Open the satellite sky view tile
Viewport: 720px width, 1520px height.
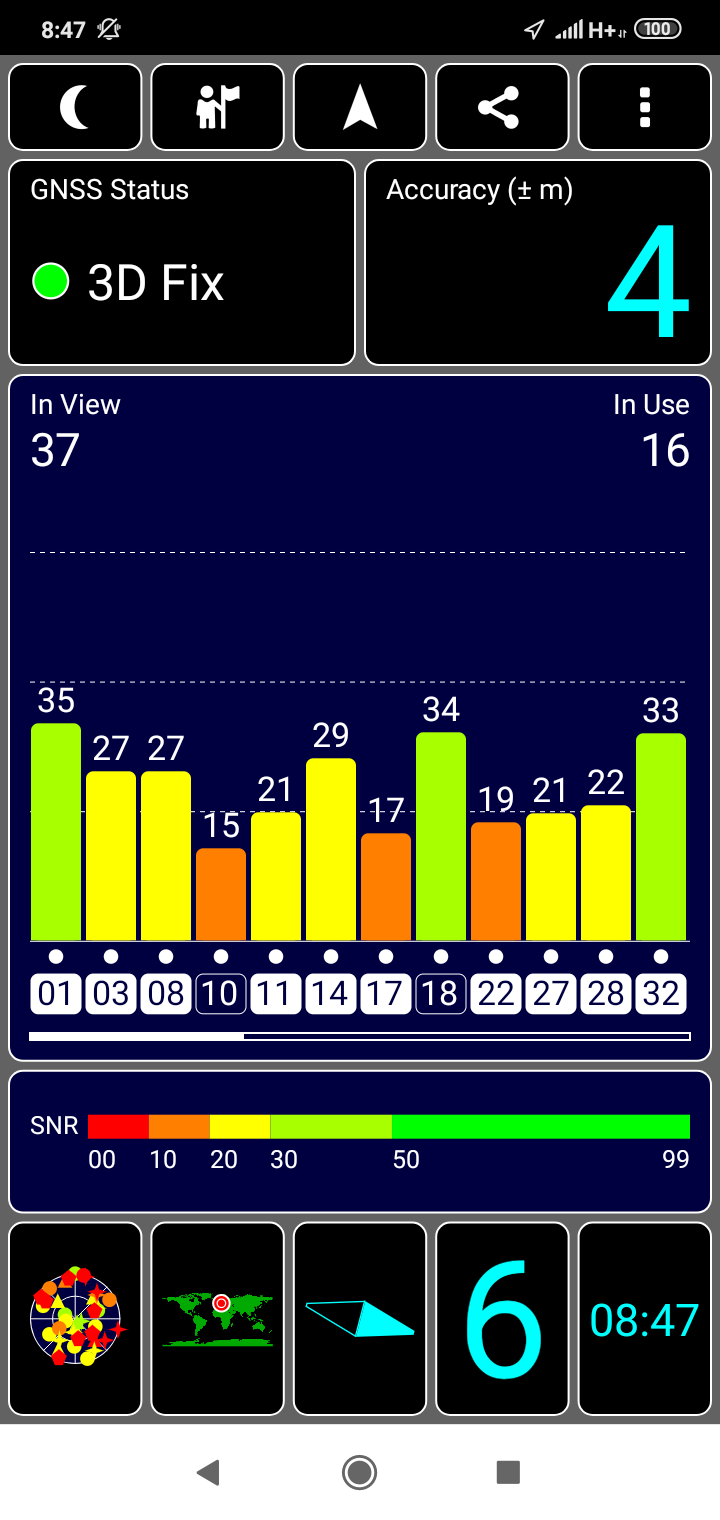click(x=75, y=1318)
